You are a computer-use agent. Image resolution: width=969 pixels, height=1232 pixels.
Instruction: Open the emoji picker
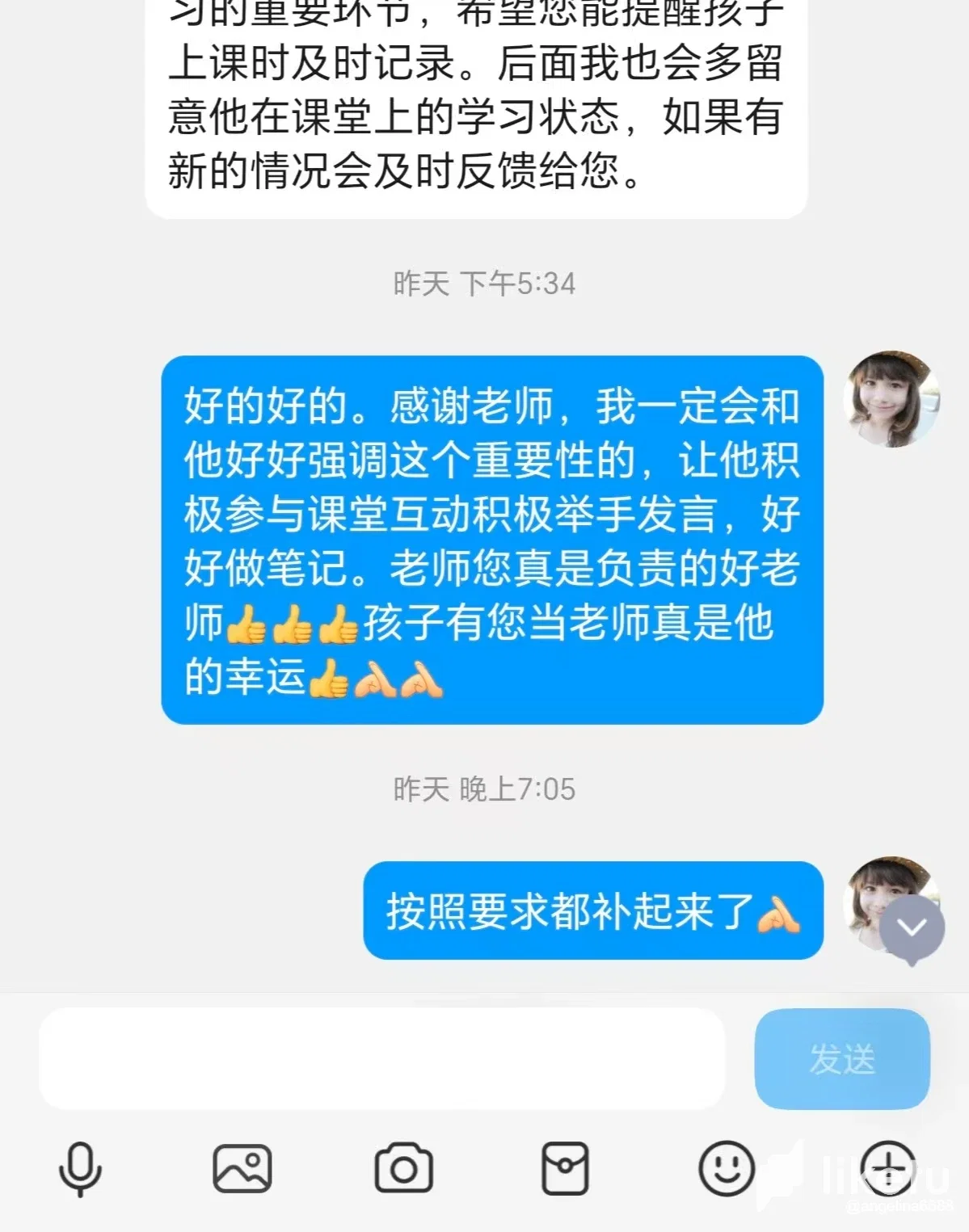coord(726,1168)
